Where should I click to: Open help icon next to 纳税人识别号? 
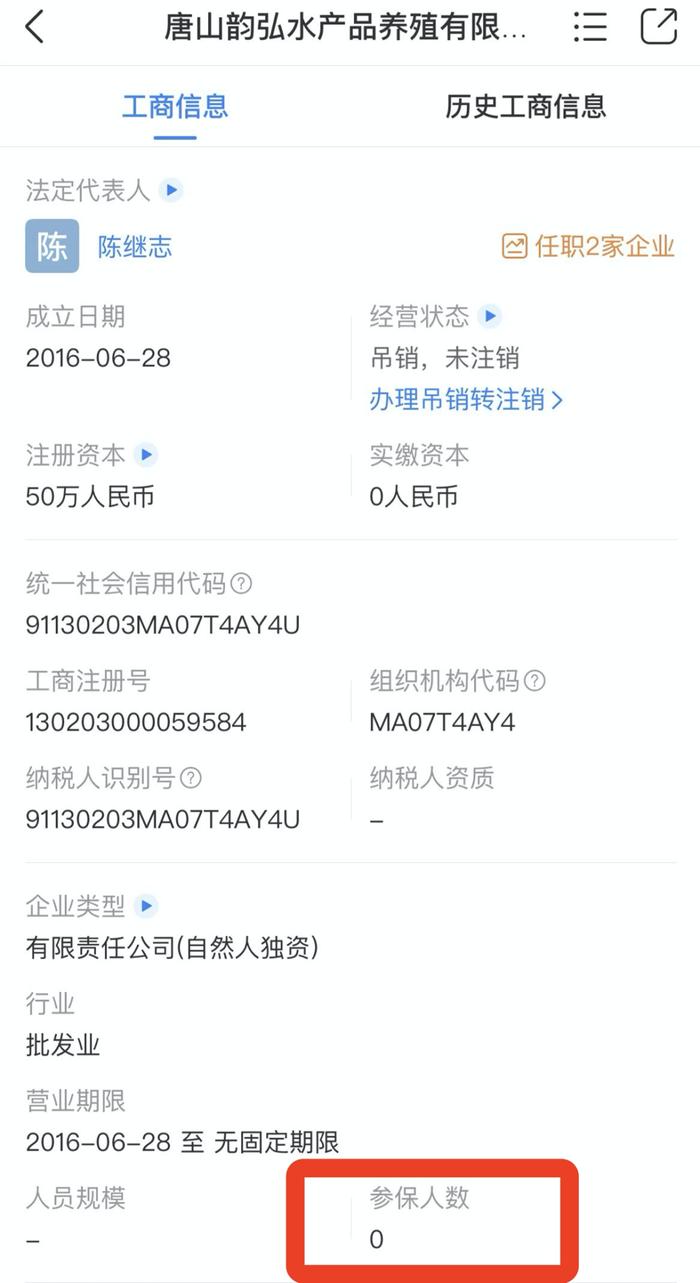pyautogui.click(x=190, y=778)
